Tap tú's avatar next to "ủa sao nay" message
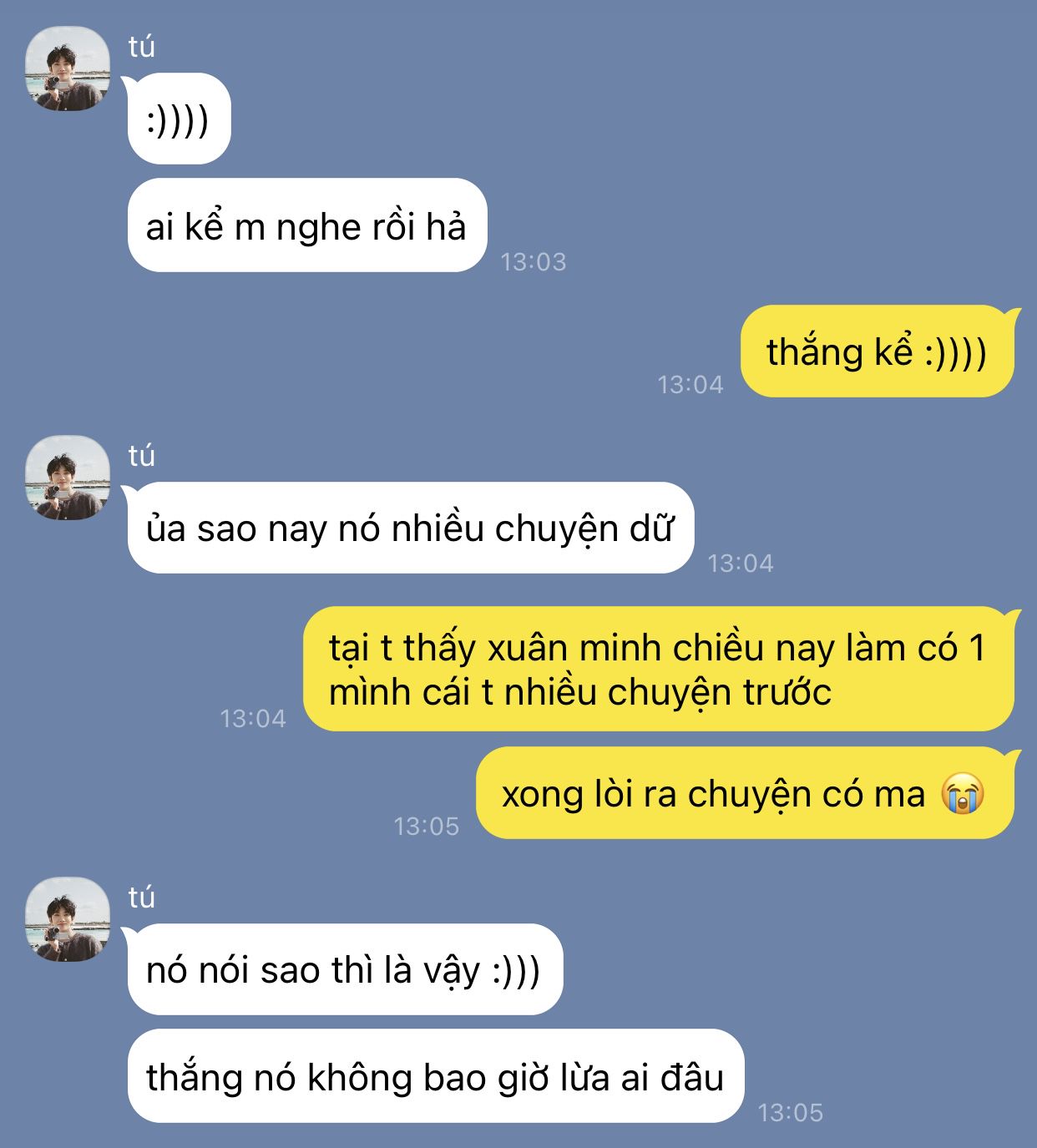This screenshot has height=1148, width=1037. tap(68, 478)
